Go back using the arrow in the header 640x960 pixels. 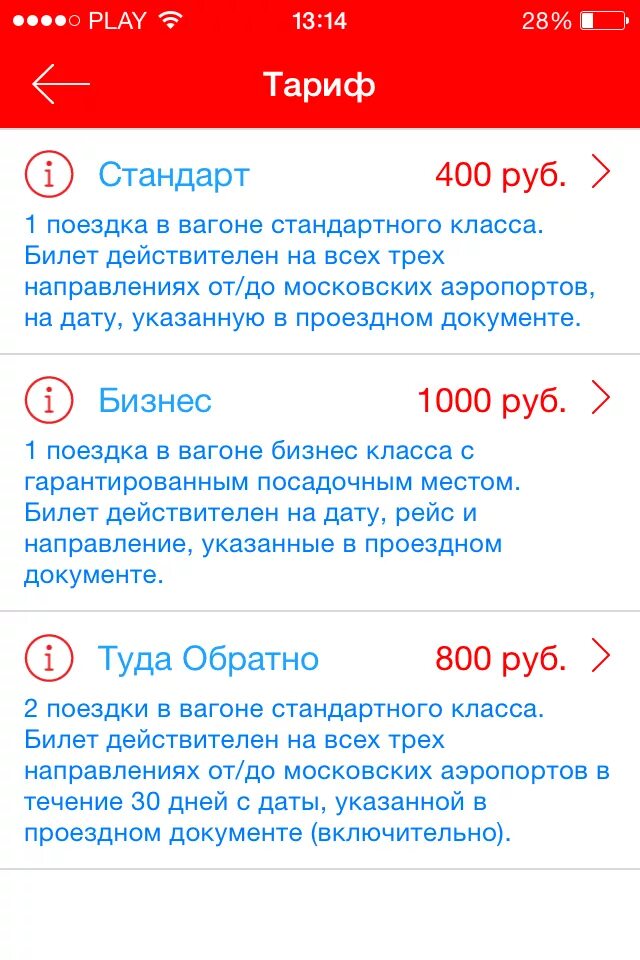(x=60, y=84)
